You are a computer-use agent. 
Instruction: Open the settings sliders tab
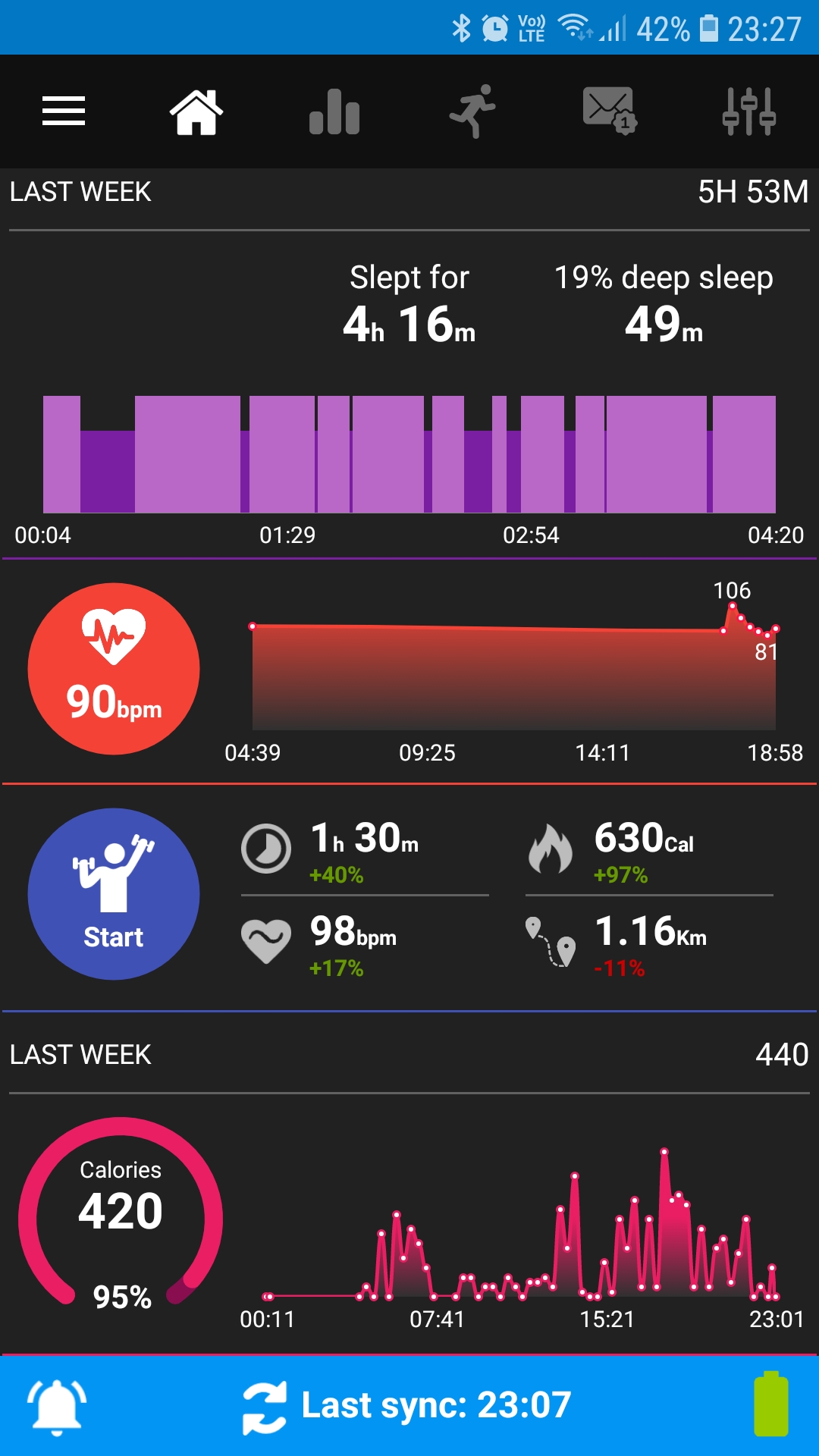(748, 111)
